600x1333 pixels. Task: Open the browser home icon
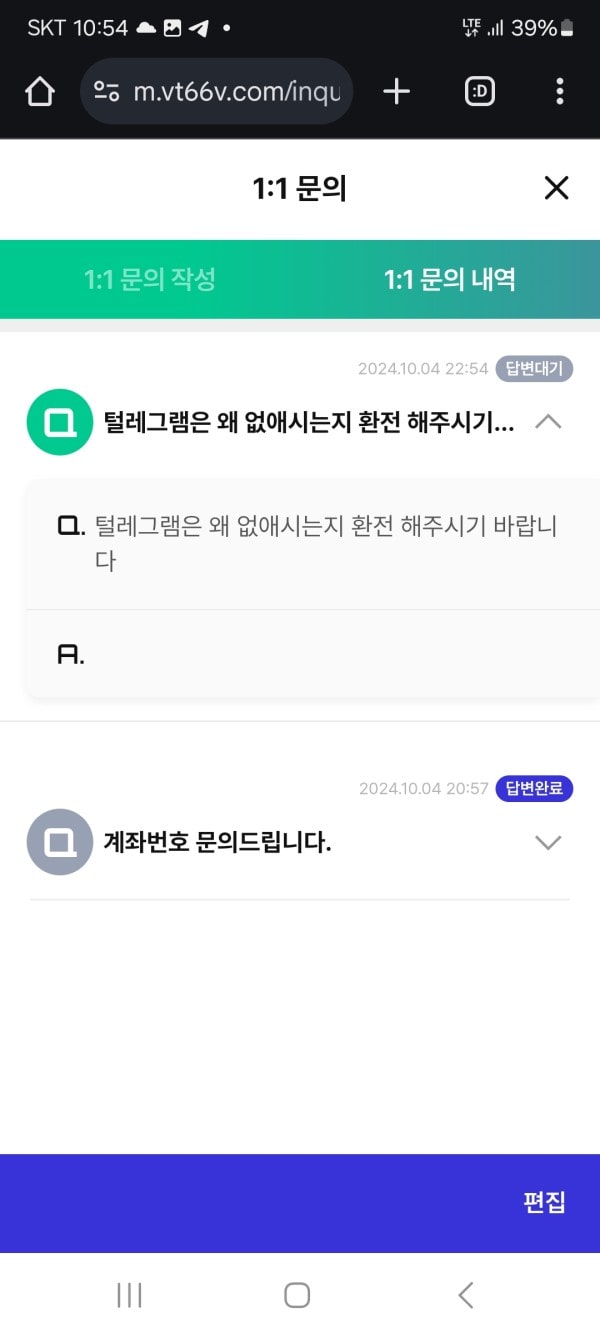click(40, 92)
